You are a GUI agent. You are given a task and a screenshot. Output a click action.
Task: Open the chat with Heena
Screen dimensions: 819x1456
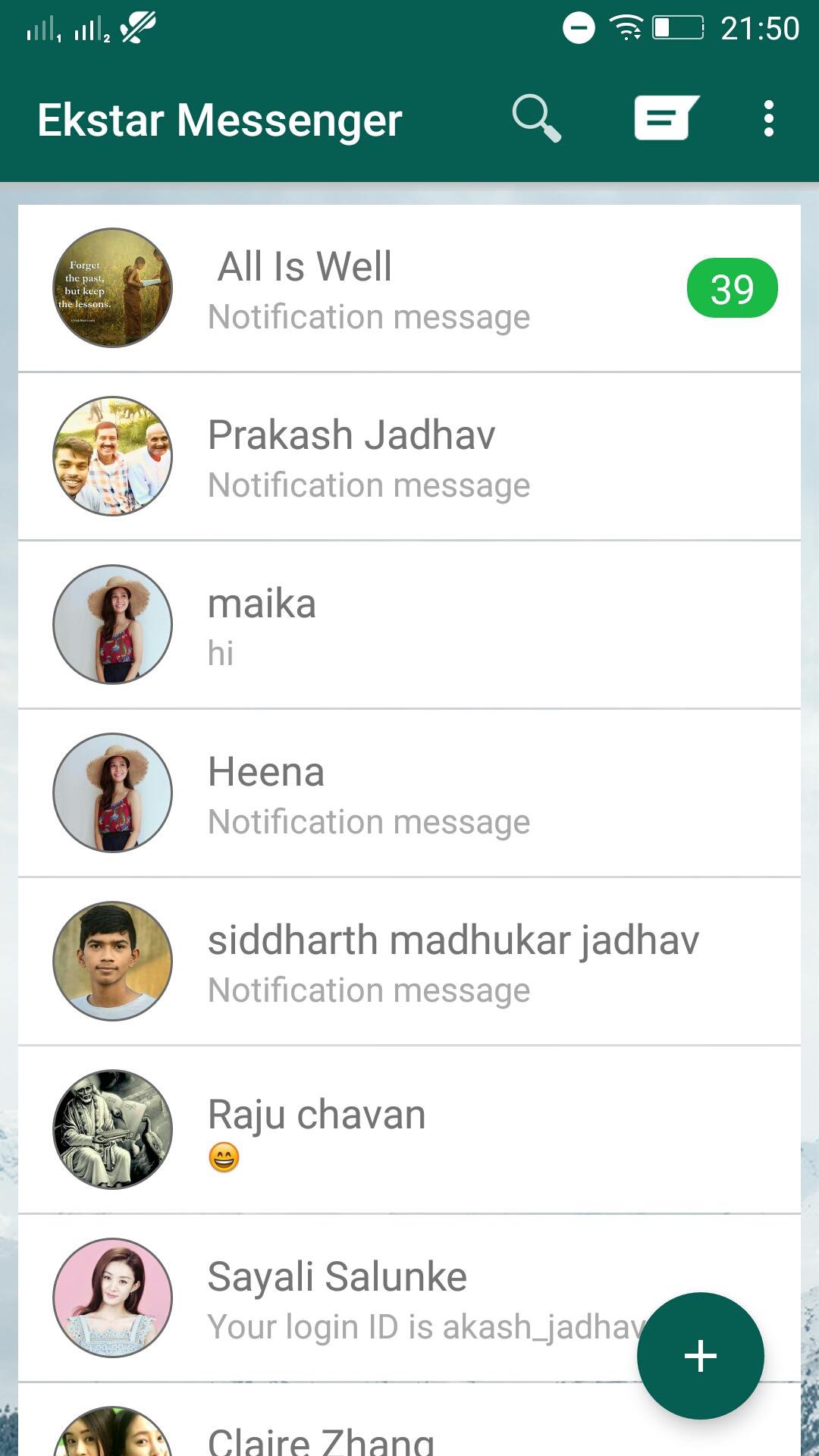click(409, 793)
